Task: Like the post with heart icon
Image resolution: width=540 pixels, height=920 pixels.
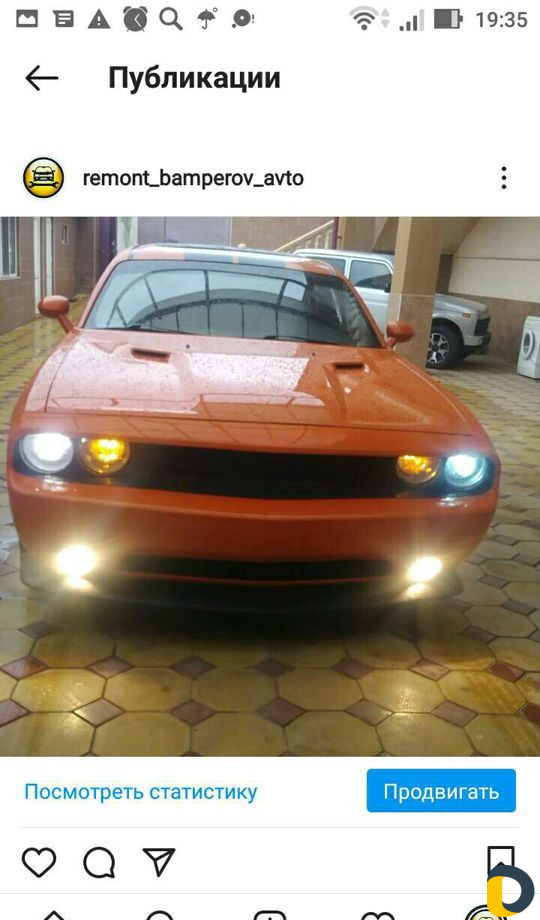Action: [x=39, y=862]
